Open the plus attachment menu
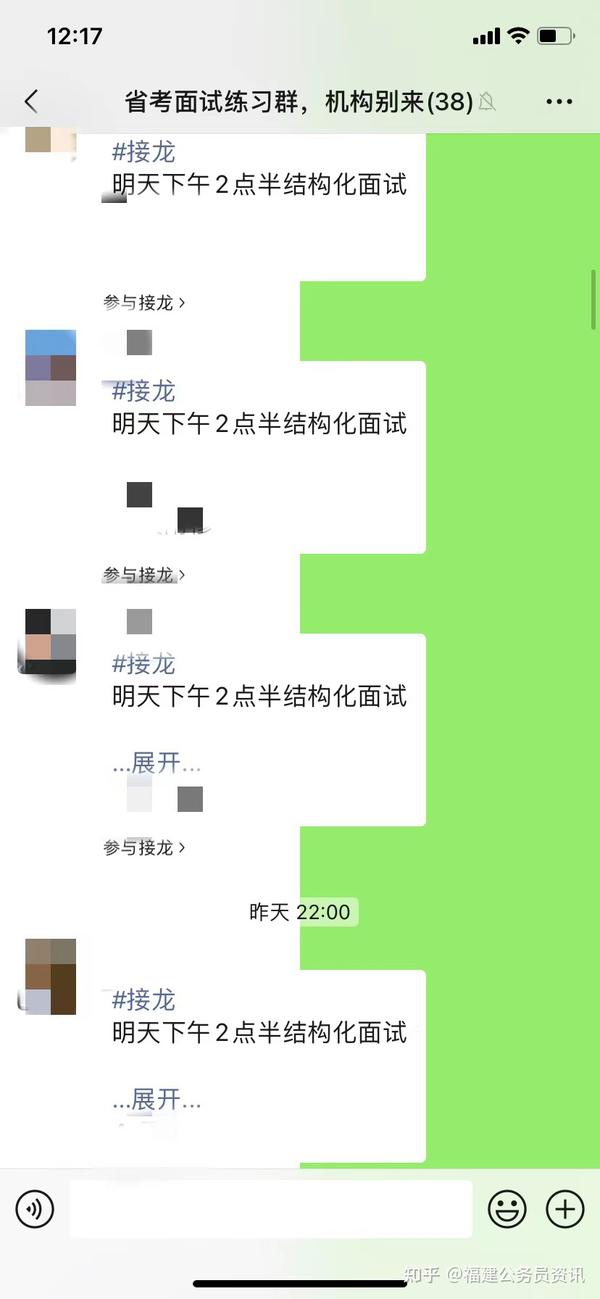The image size is (600, 1299). [565, 1210]
